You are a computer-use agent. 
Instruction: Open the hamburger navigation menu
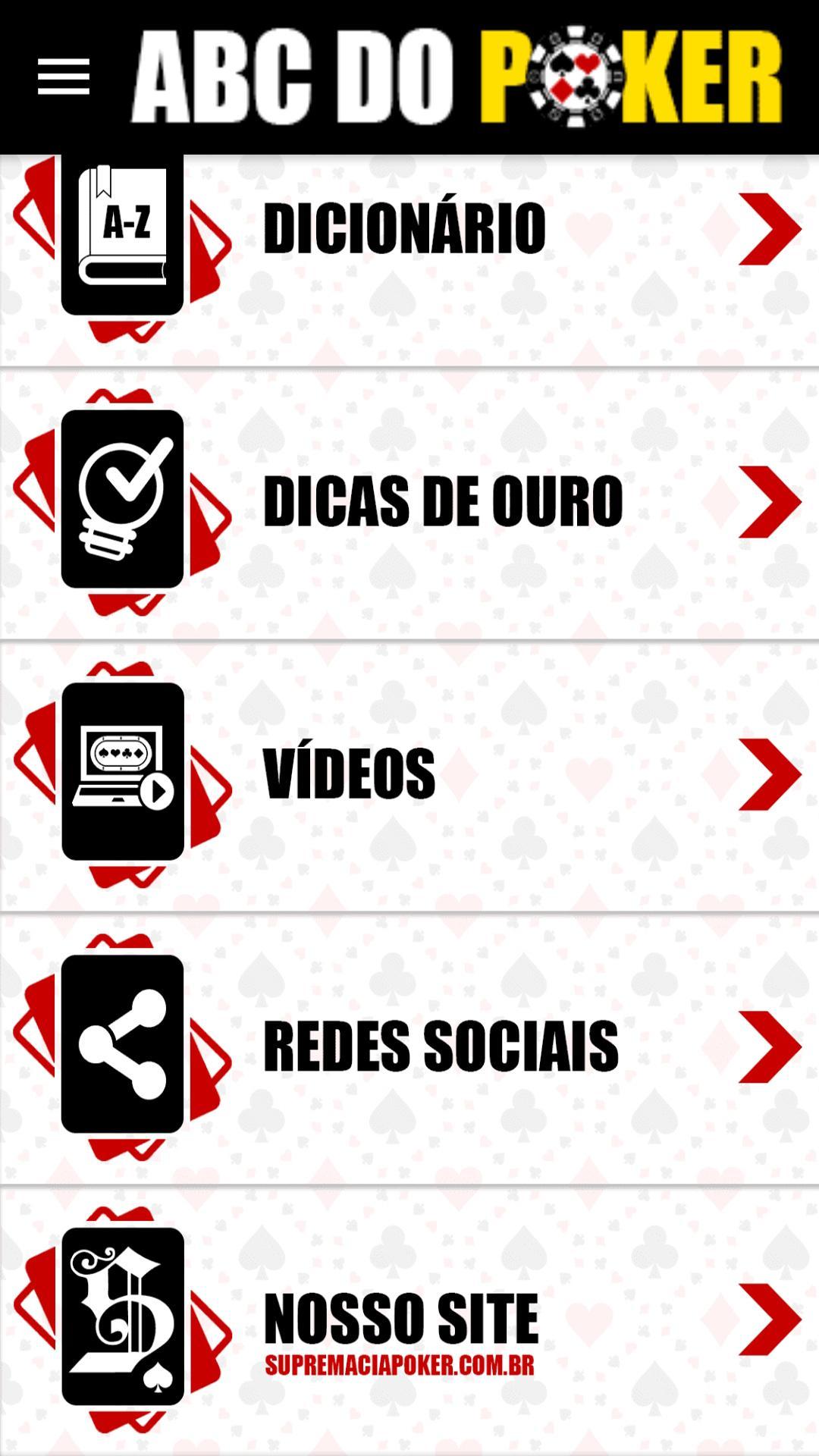click(x=64, y=76)
